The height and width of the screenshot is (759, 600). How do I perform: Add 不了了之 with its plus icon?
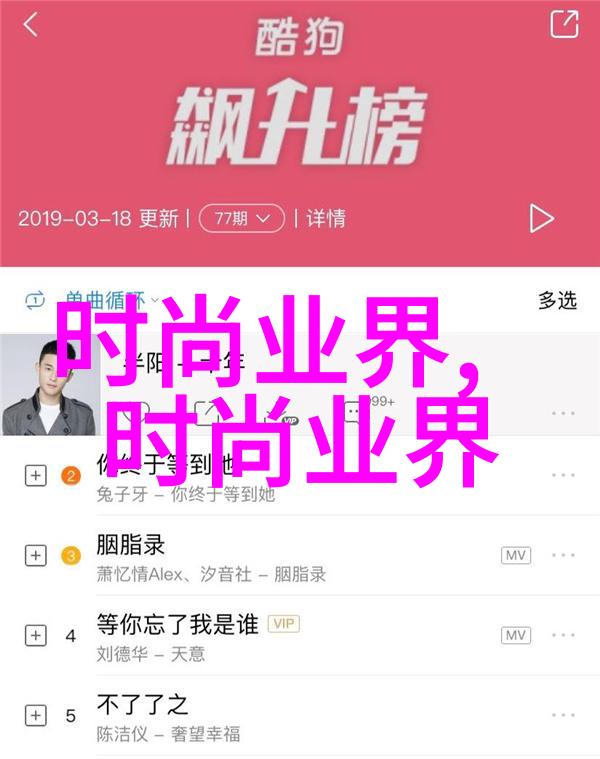click(36, 715)
